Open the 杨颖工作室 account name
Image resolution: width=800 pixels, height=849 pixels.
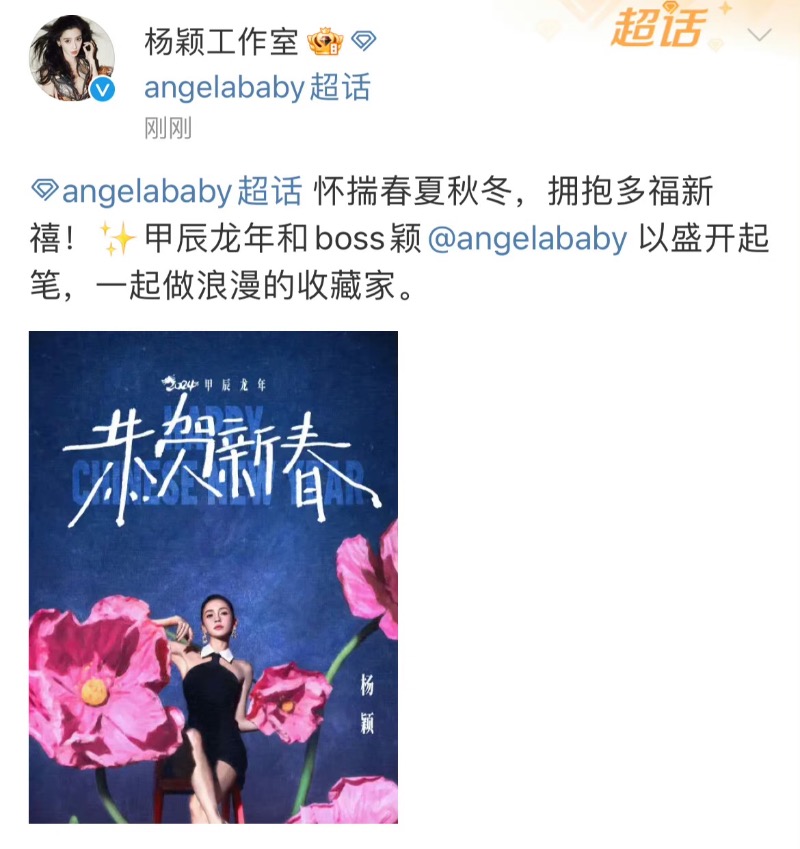pos(221,42)
